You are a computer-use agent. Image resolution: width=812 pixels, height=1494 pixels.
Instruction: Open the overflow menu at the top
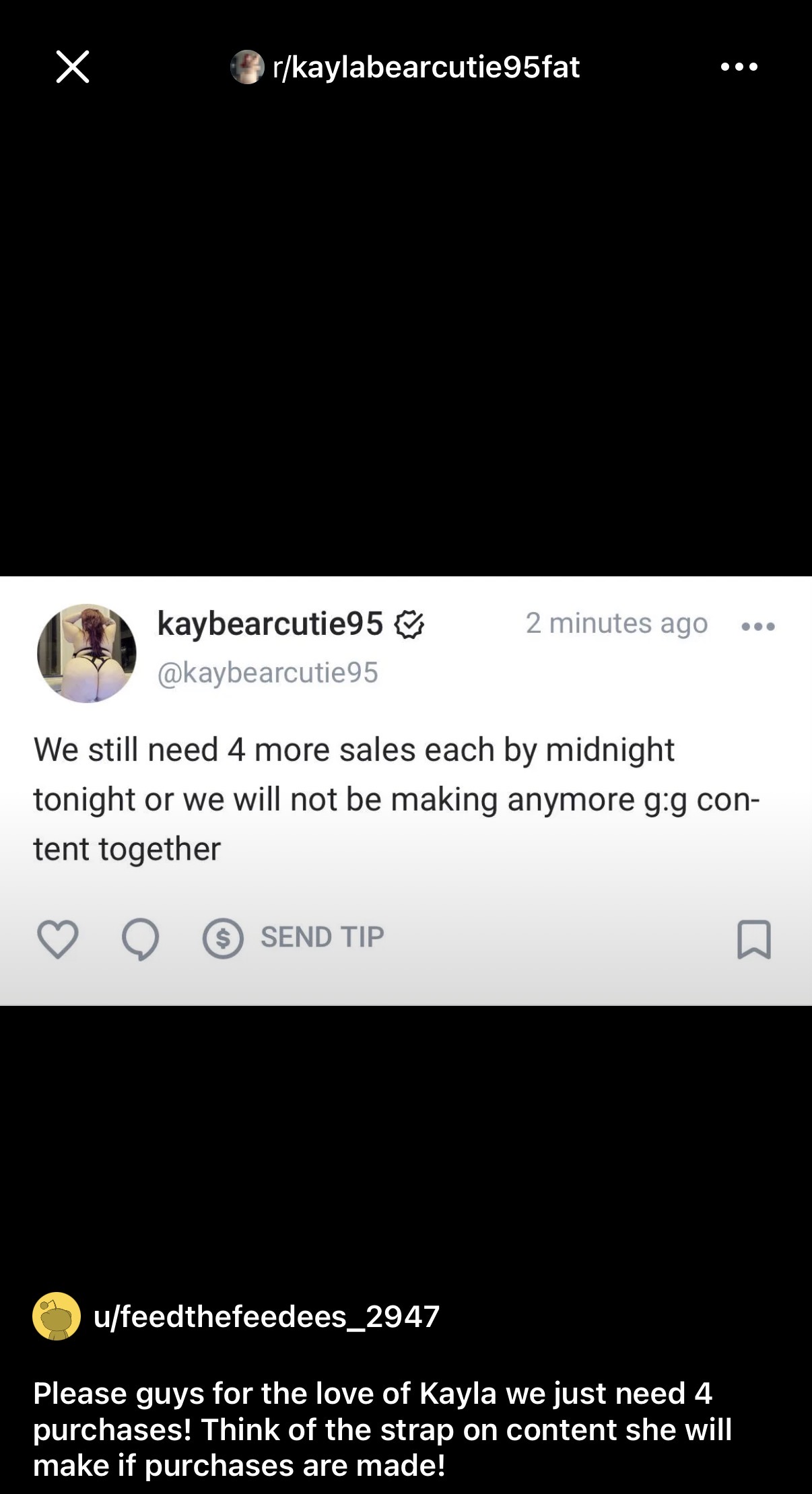pos(739,67)
